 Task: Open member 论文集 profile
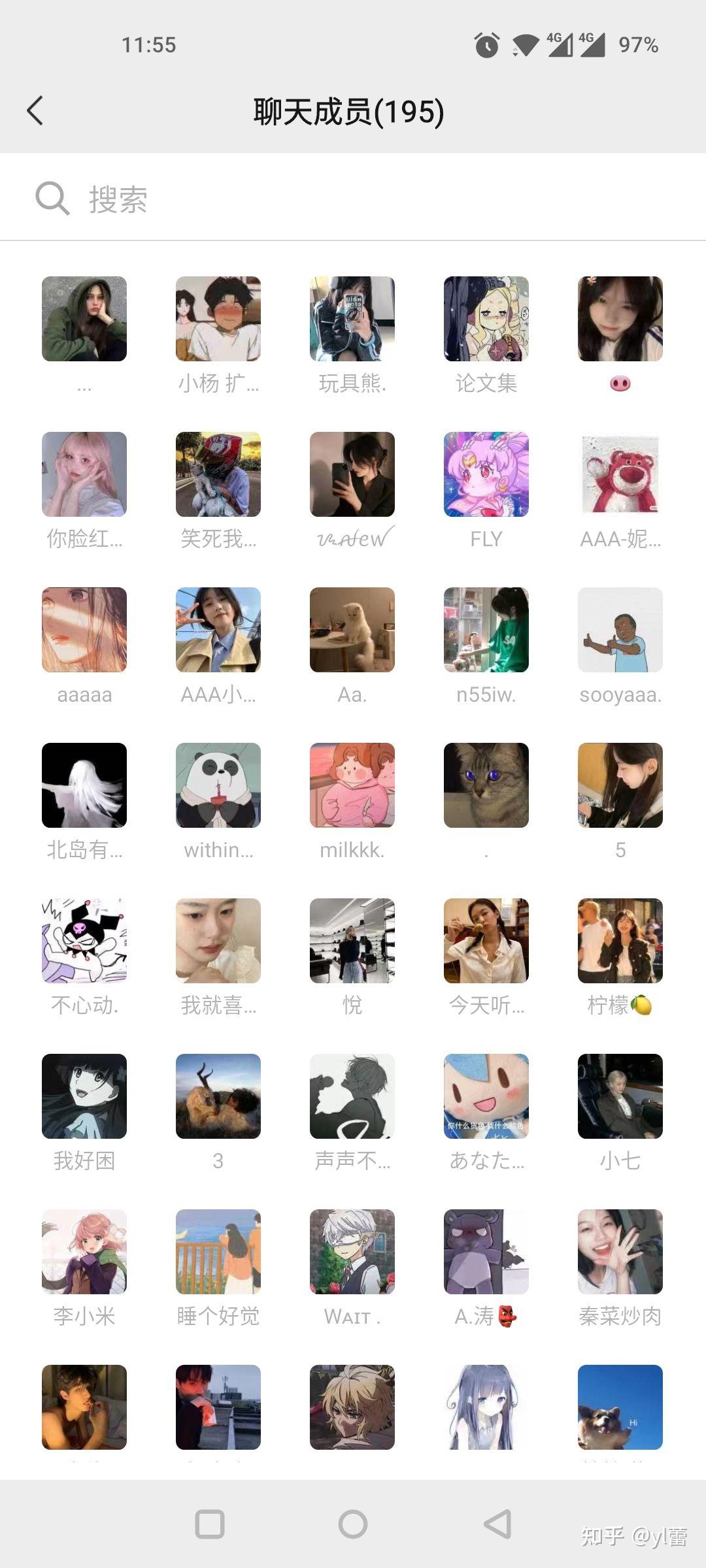click(x=486, y=319)
